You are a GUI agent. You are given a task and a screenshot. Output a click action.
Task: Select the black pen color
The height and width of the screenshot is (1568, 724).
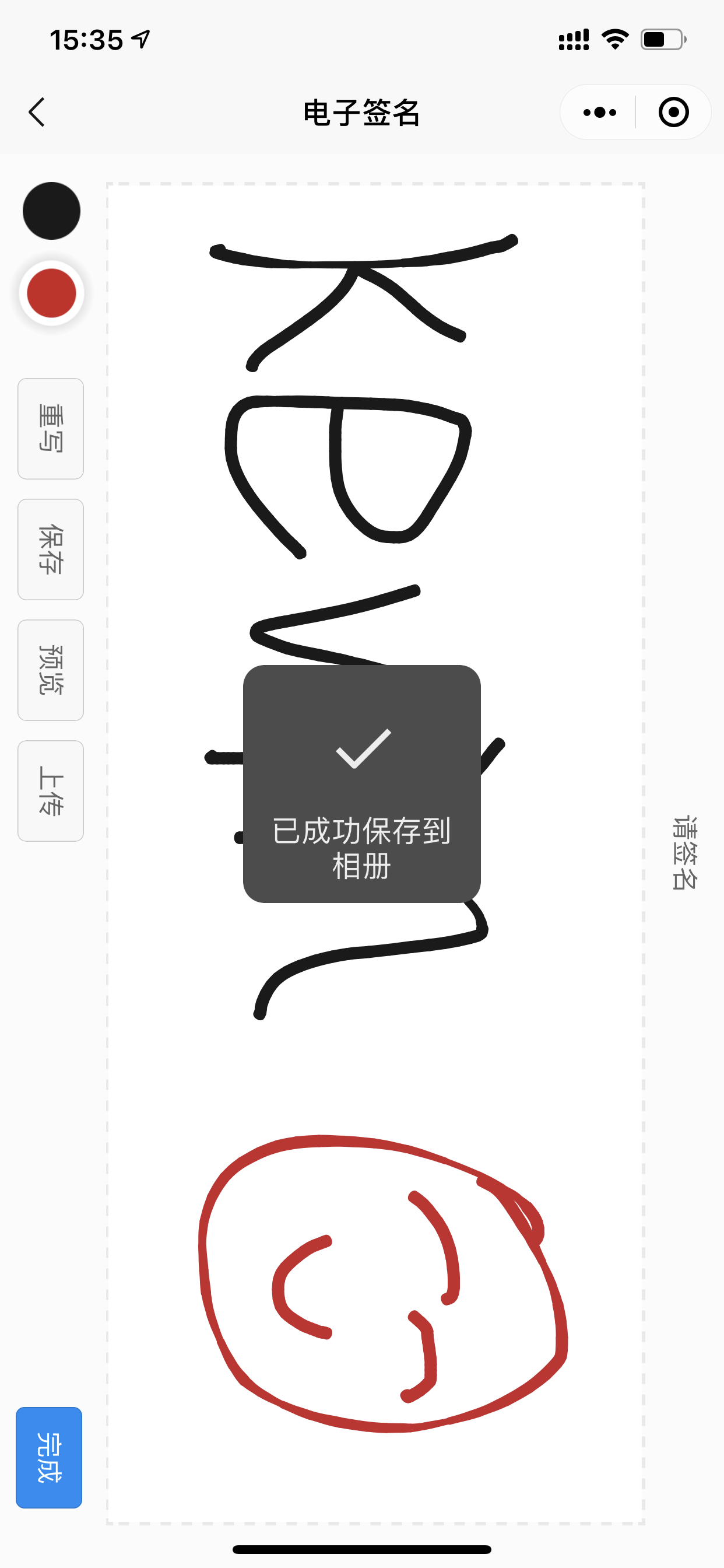coord(52,211)
